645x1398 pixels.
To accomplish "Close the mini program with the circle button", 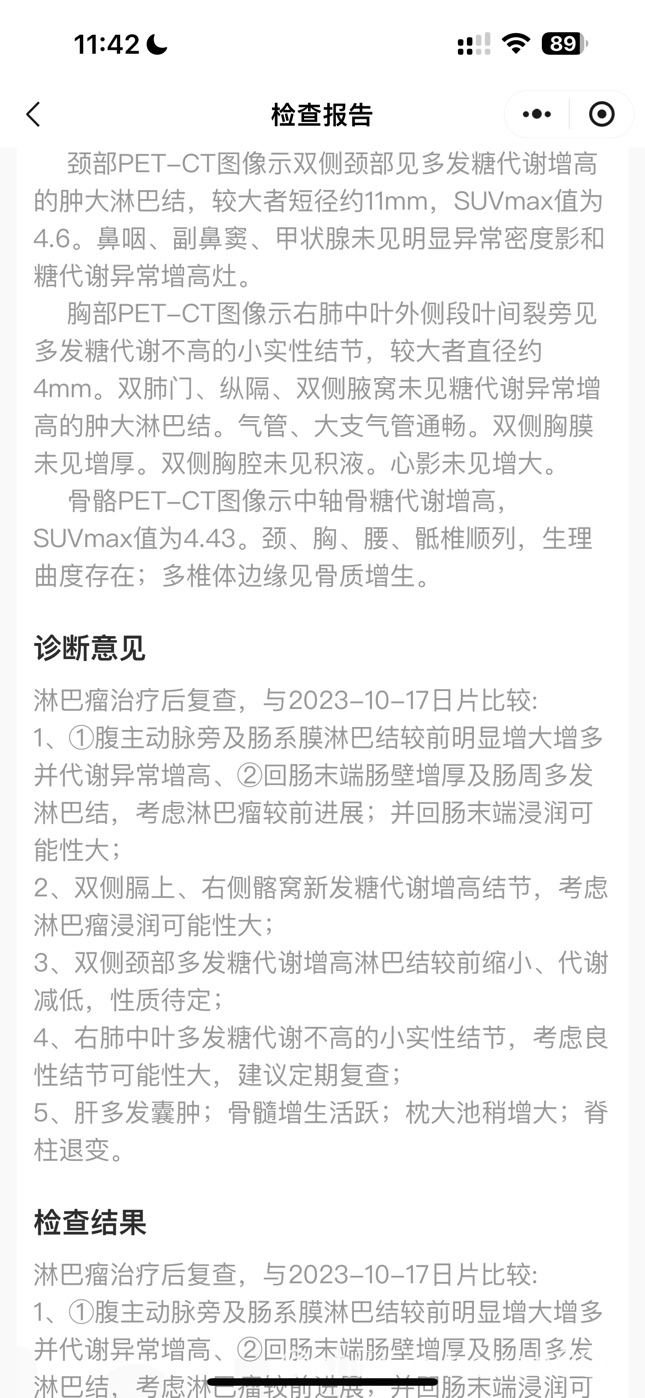I will (x=602, y=114).
